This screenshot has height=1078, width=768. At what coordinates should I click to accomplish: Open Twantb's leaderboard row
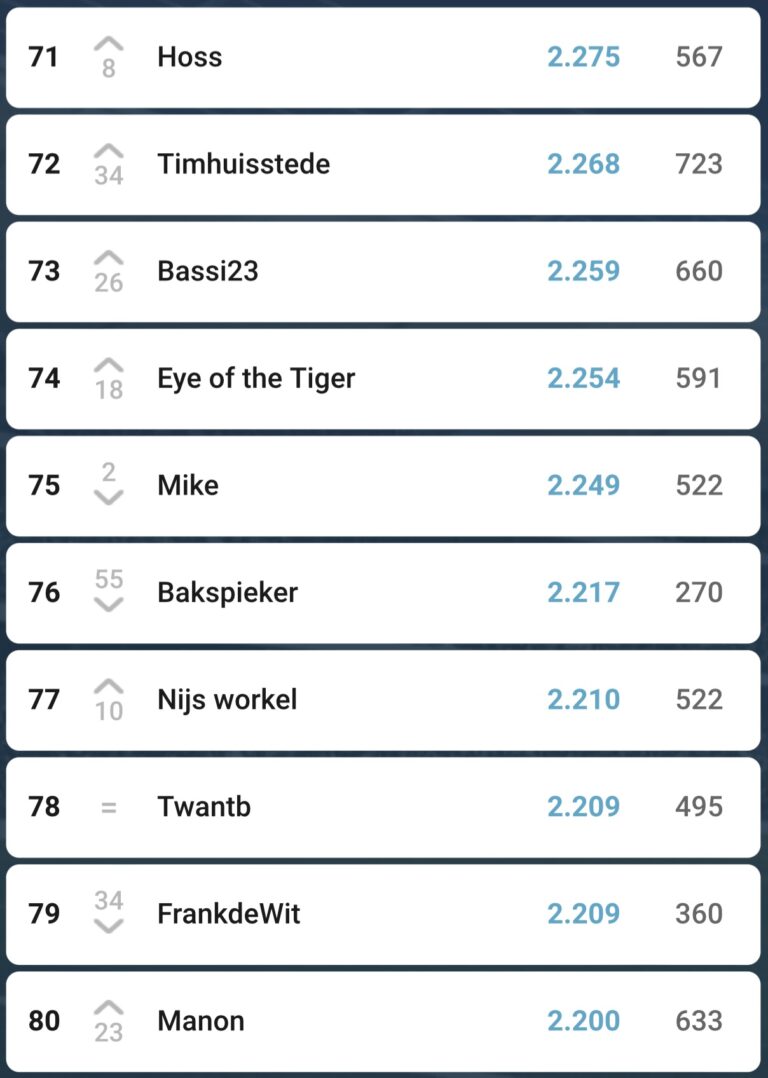[x=384, y=806]
